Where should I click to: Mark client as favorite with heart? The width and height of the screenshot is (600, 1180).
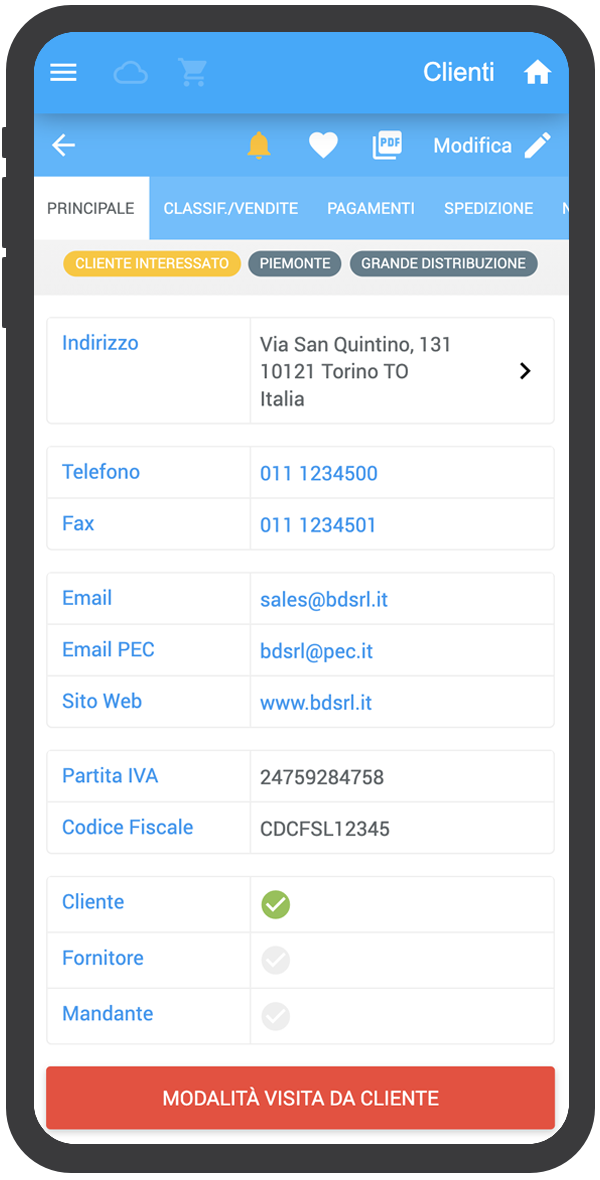323,145
